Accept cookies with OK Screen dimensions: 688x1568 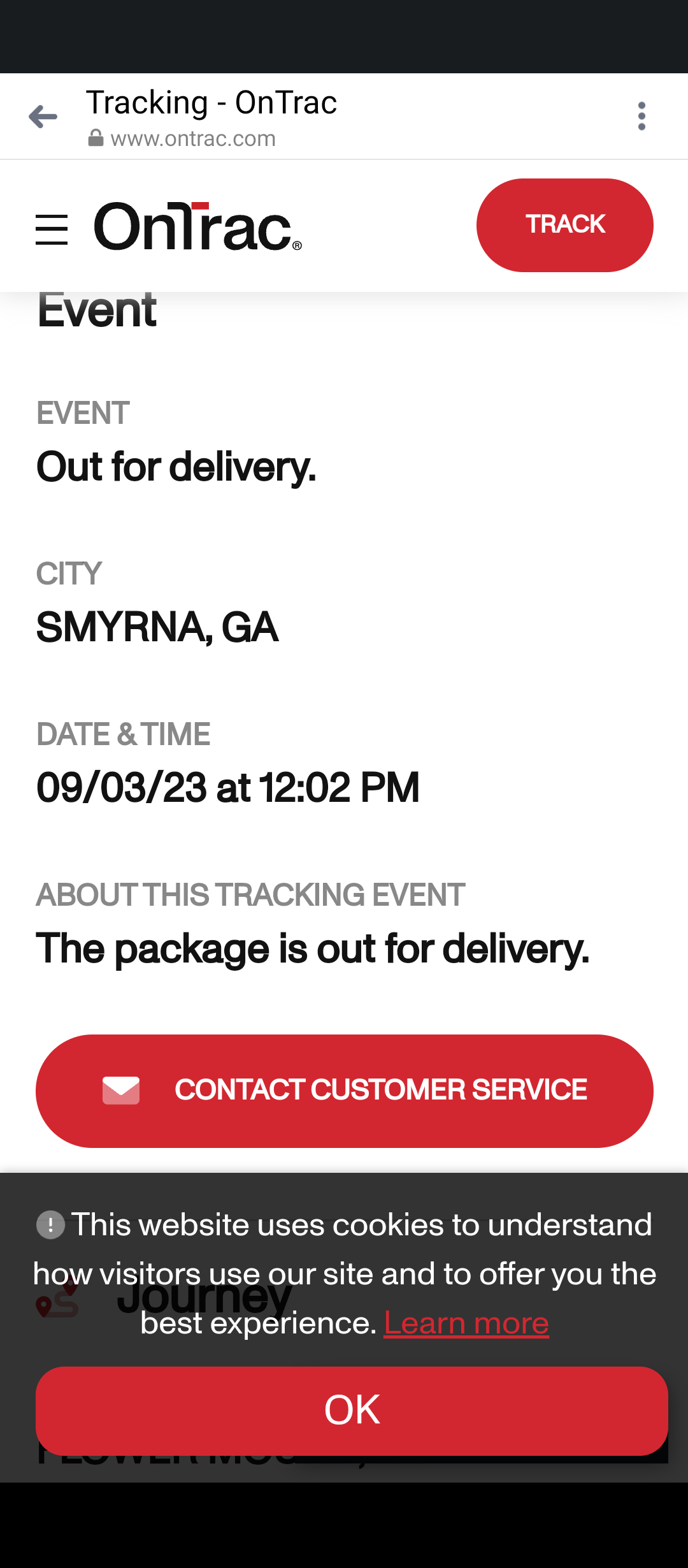[x=352, y=1410]
